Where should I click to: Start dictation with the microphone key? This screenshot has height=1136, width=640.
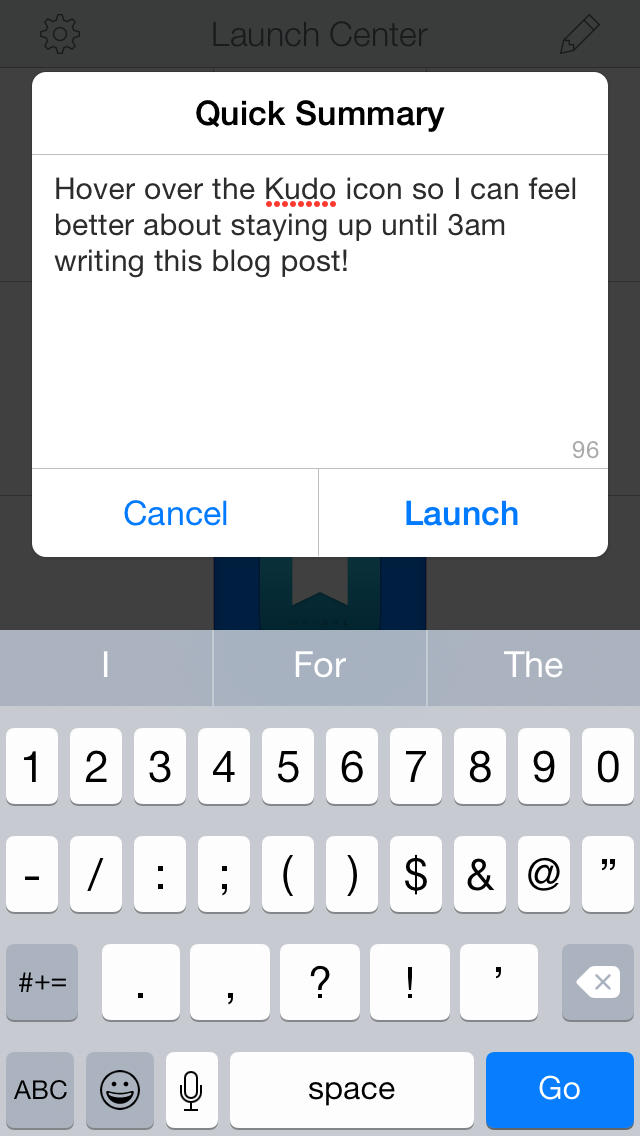(192, 1088)
